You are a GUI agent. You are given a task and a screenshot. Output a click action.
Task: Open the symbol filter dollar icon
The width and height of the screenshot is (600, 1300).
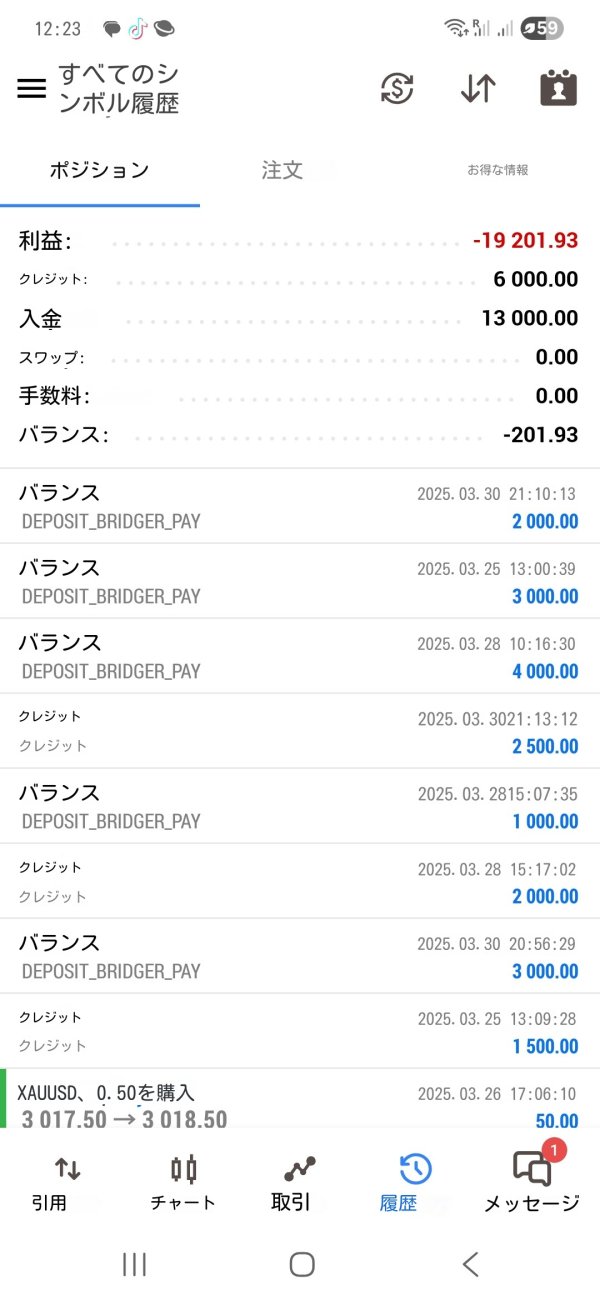click(397, 88)
